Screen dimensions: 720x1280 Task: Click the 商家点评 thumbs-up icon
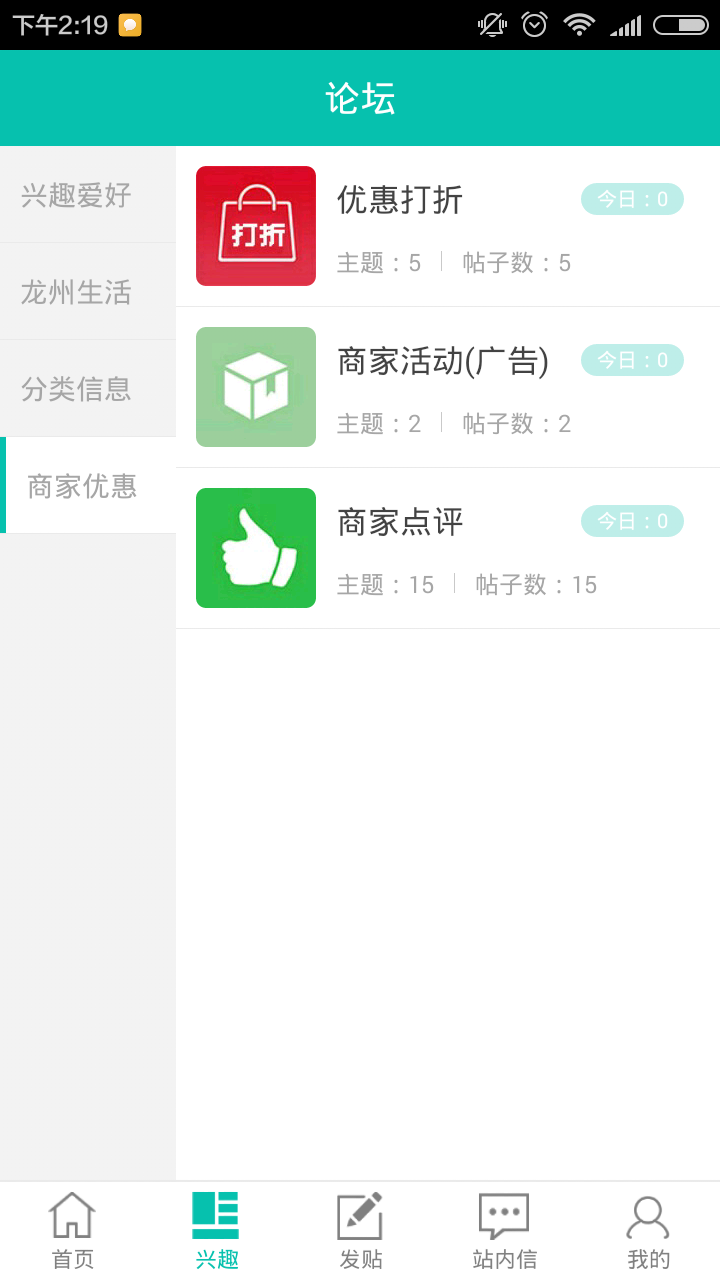(x=255, y=547)
